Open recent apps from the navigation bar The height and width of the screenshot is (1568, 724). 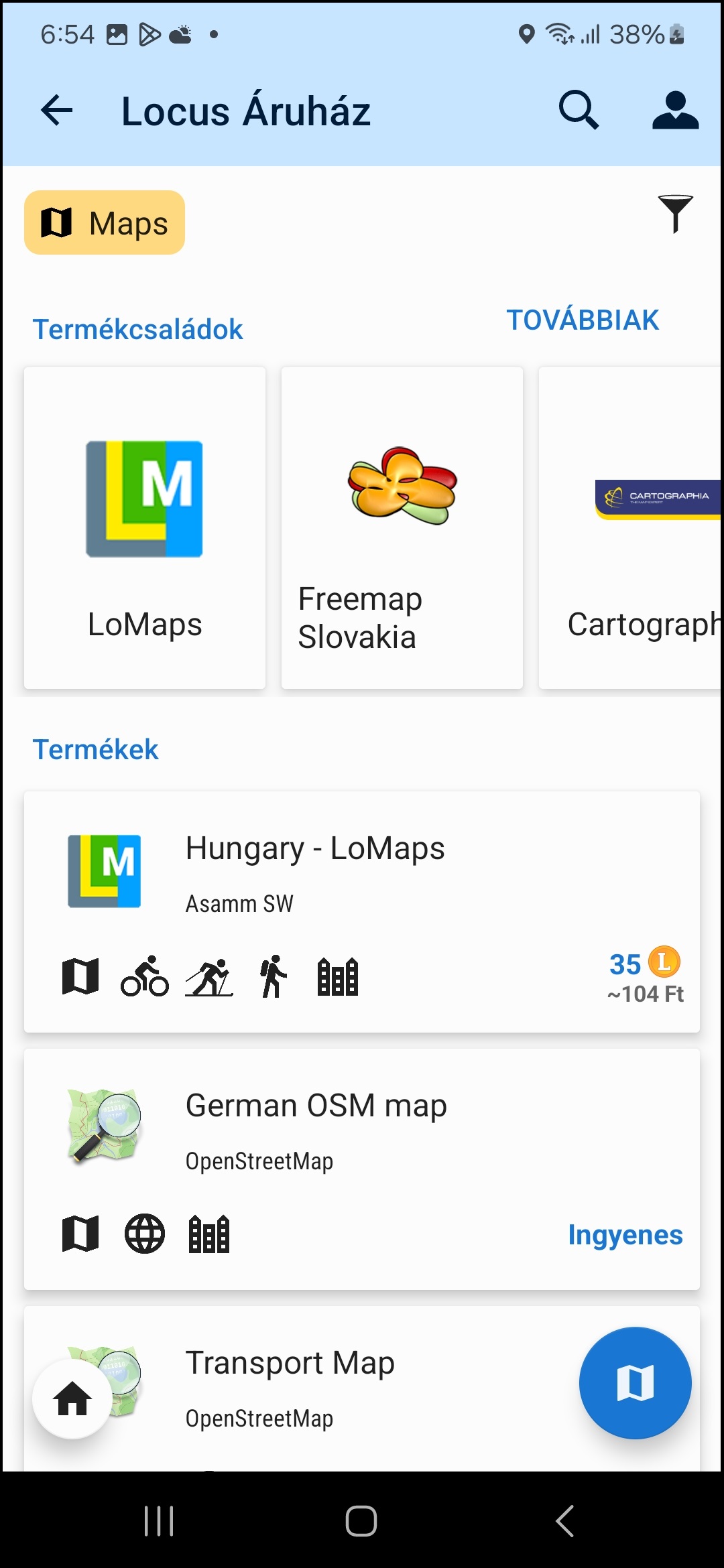tap(160, 1521)
